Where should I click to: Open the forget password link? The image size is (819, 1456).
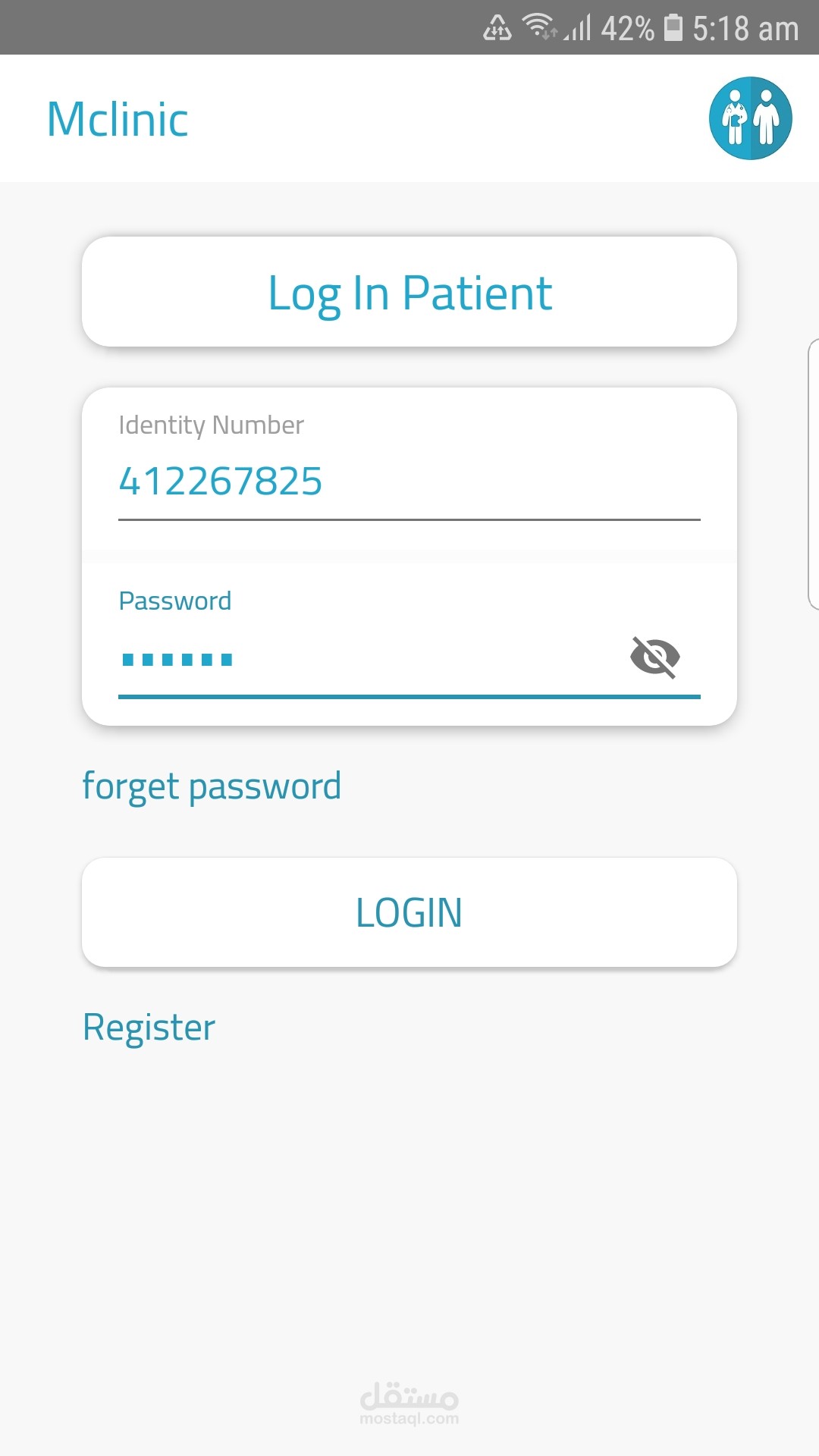click(x=212, y=786)
